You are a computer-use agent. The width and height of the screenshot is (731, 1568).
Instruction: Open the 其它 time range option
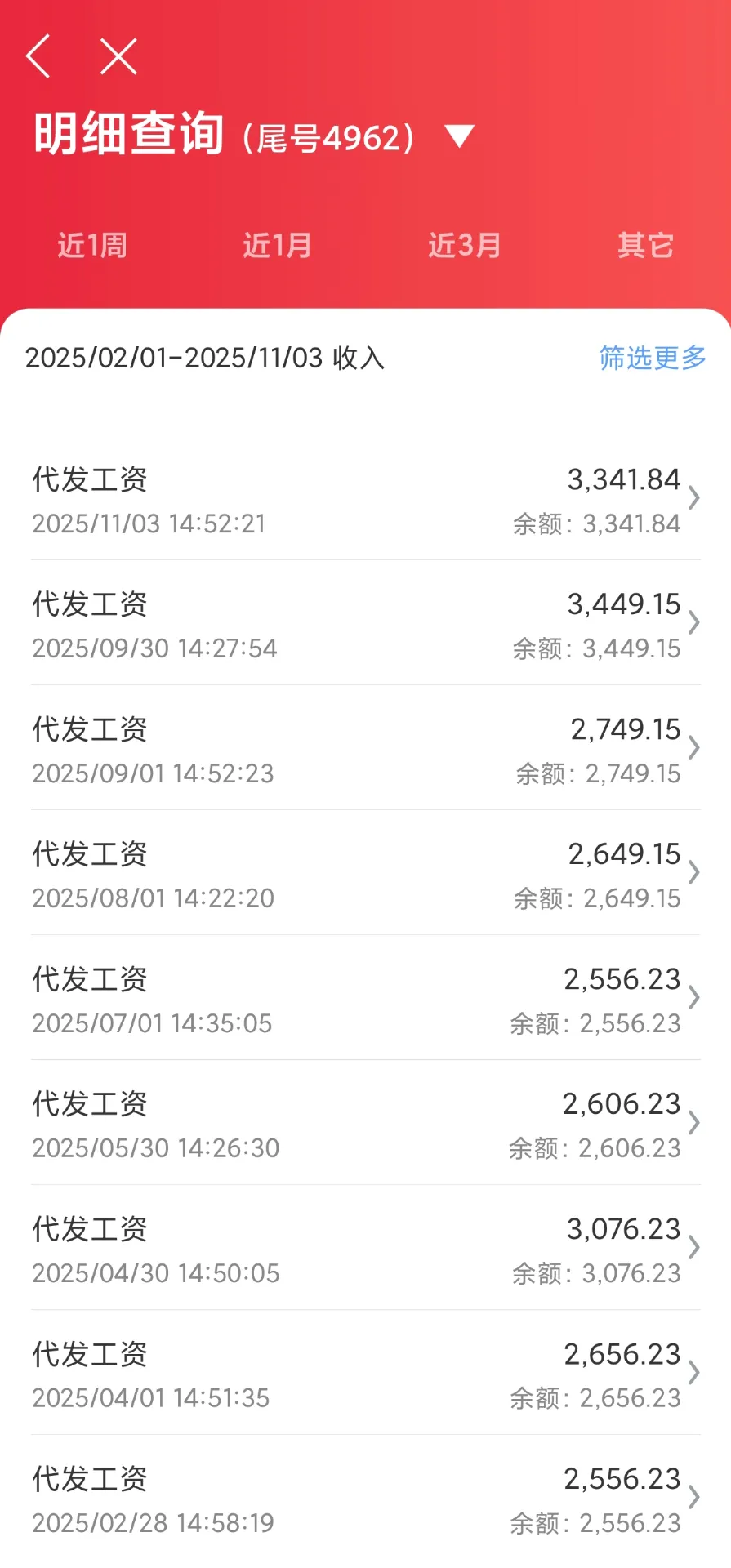click(x=645, y=244)
